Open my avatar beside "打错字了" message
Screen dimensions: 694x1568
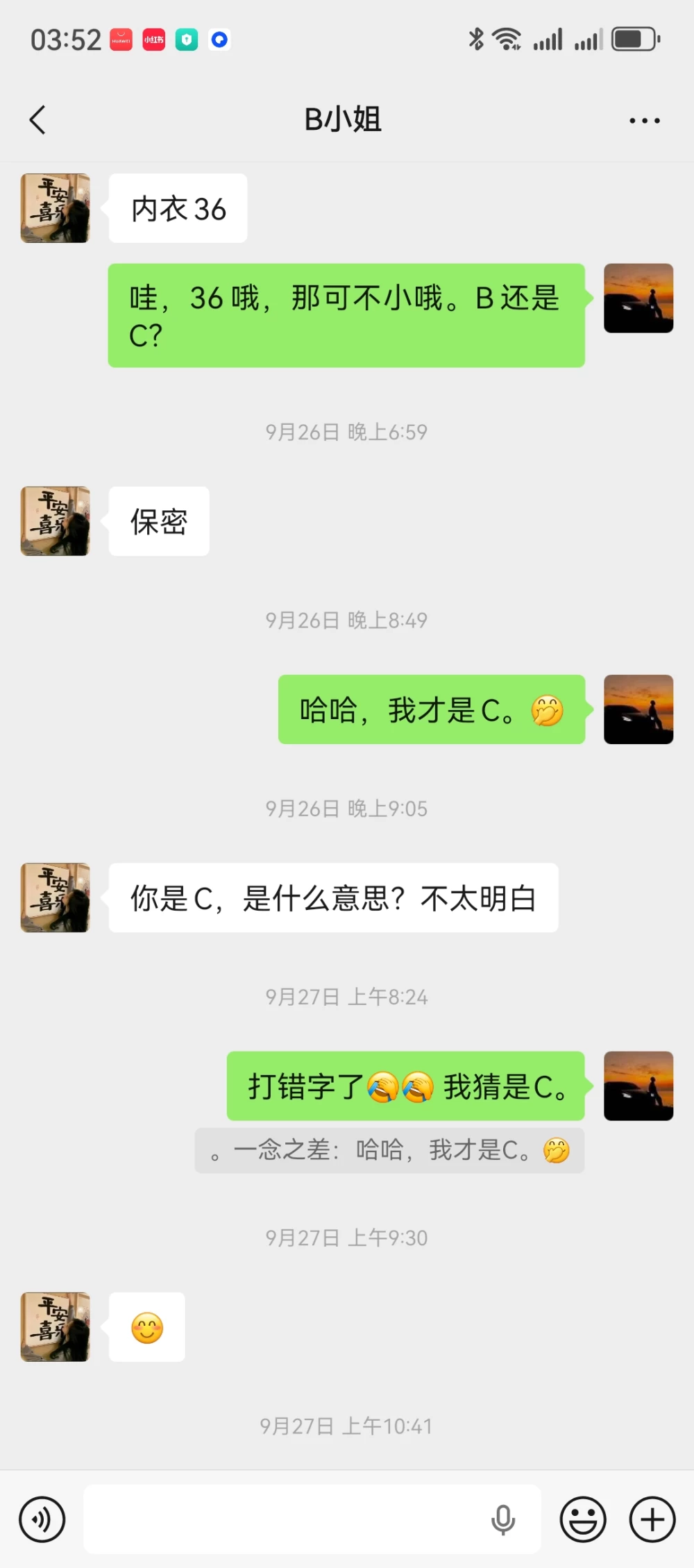638,1086
